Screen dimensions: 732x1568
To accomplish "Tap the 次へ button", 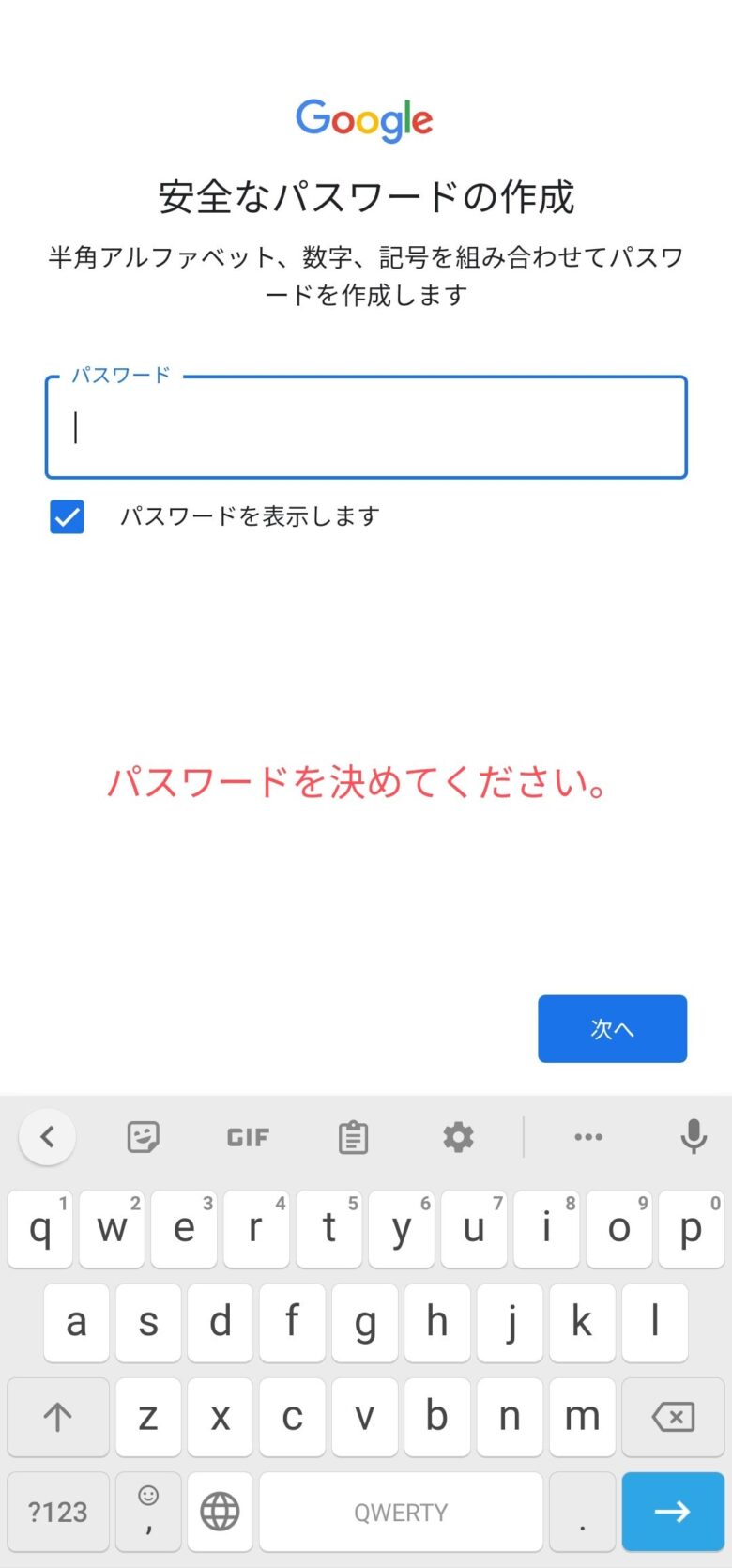I will pyautogui.click(x=612, y=1029).
